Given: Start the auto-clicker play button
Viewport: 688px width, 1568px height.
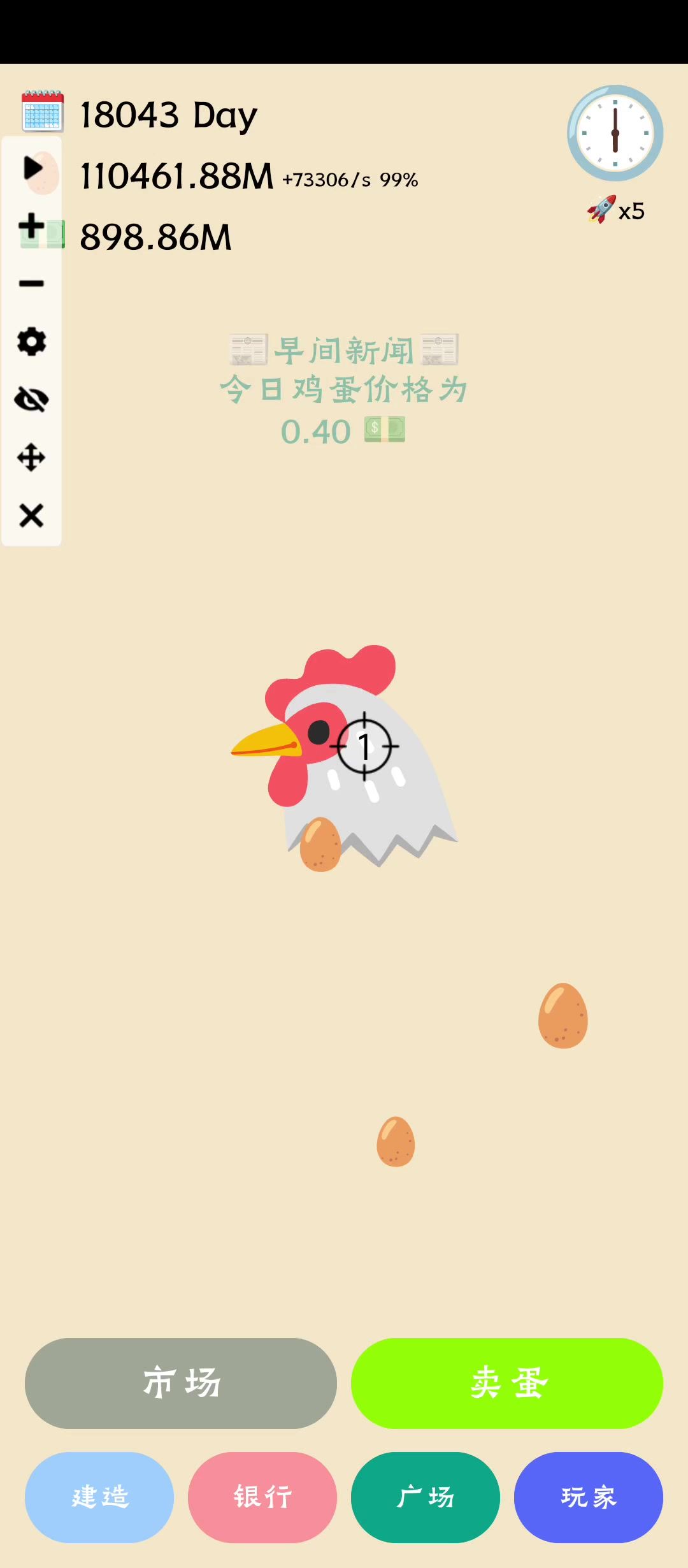Looking at the screenshot, I should (32, 169).
